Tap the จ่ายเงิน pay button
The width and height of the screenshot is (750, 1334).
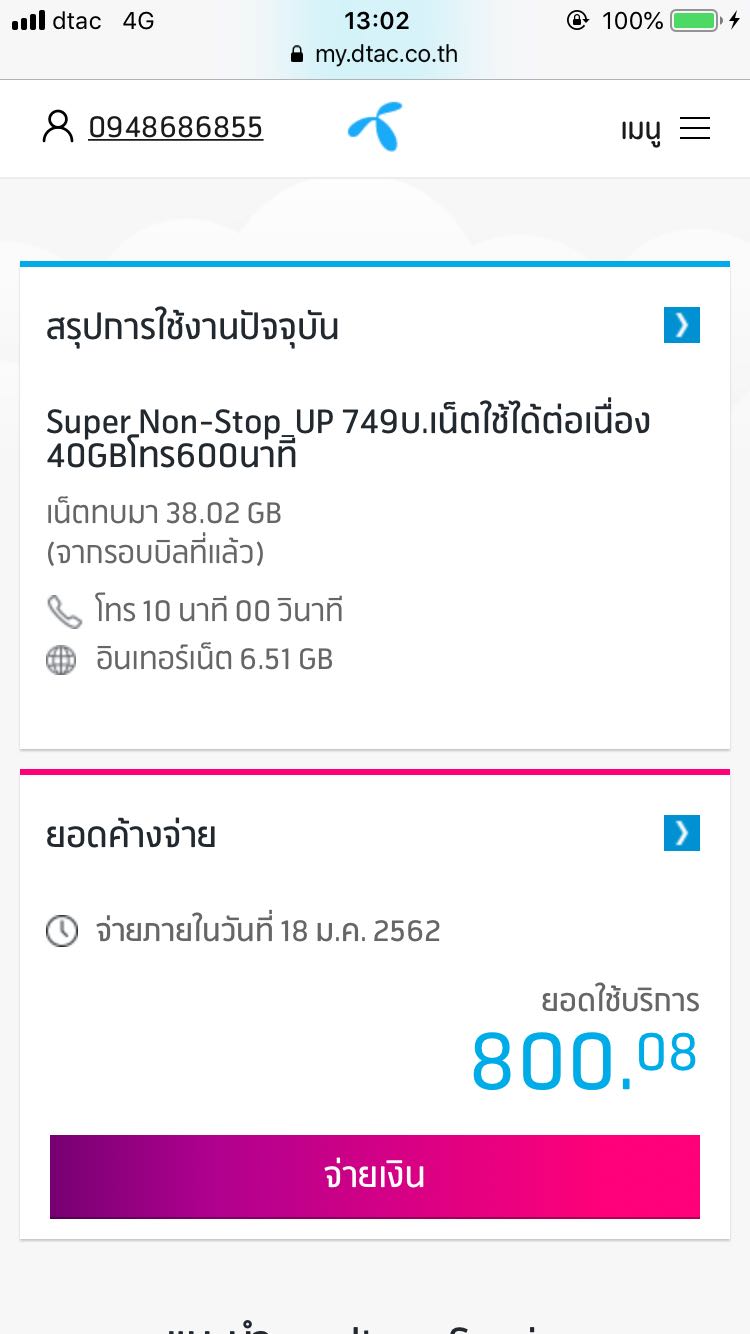click(375, 1176)
